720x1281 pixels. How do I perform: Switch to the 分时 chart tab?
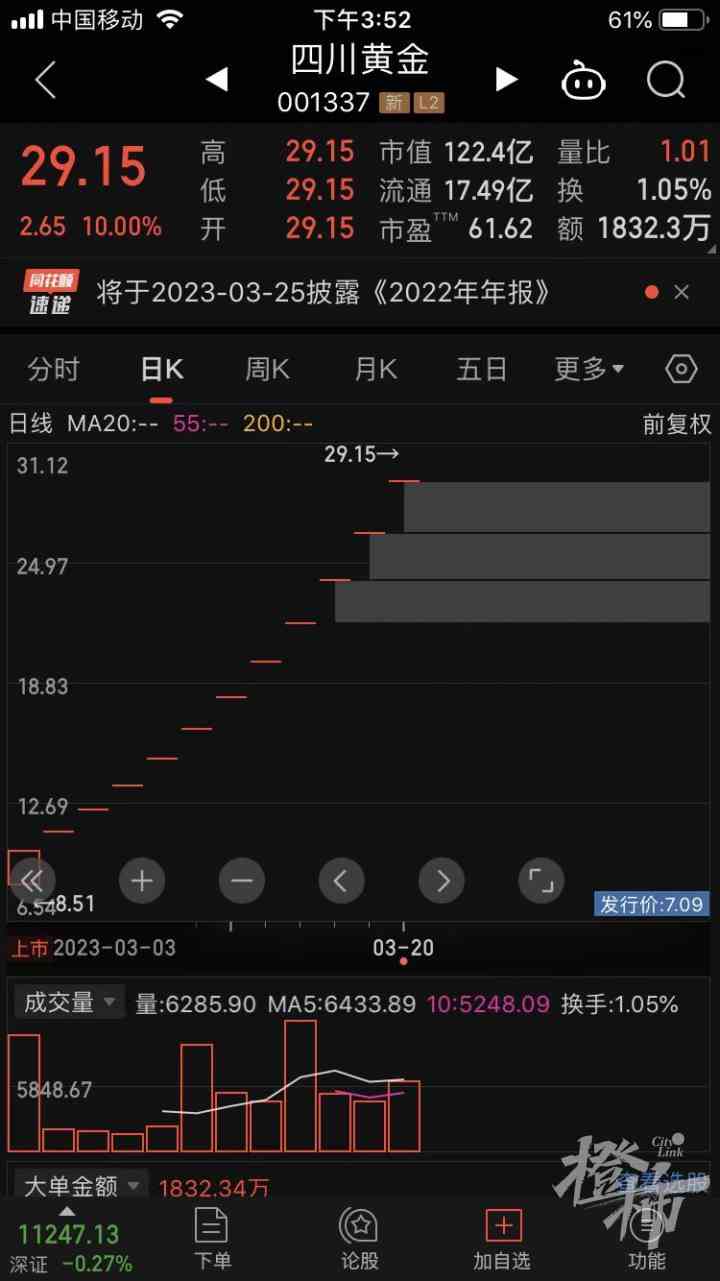click(x=53, y=369)
